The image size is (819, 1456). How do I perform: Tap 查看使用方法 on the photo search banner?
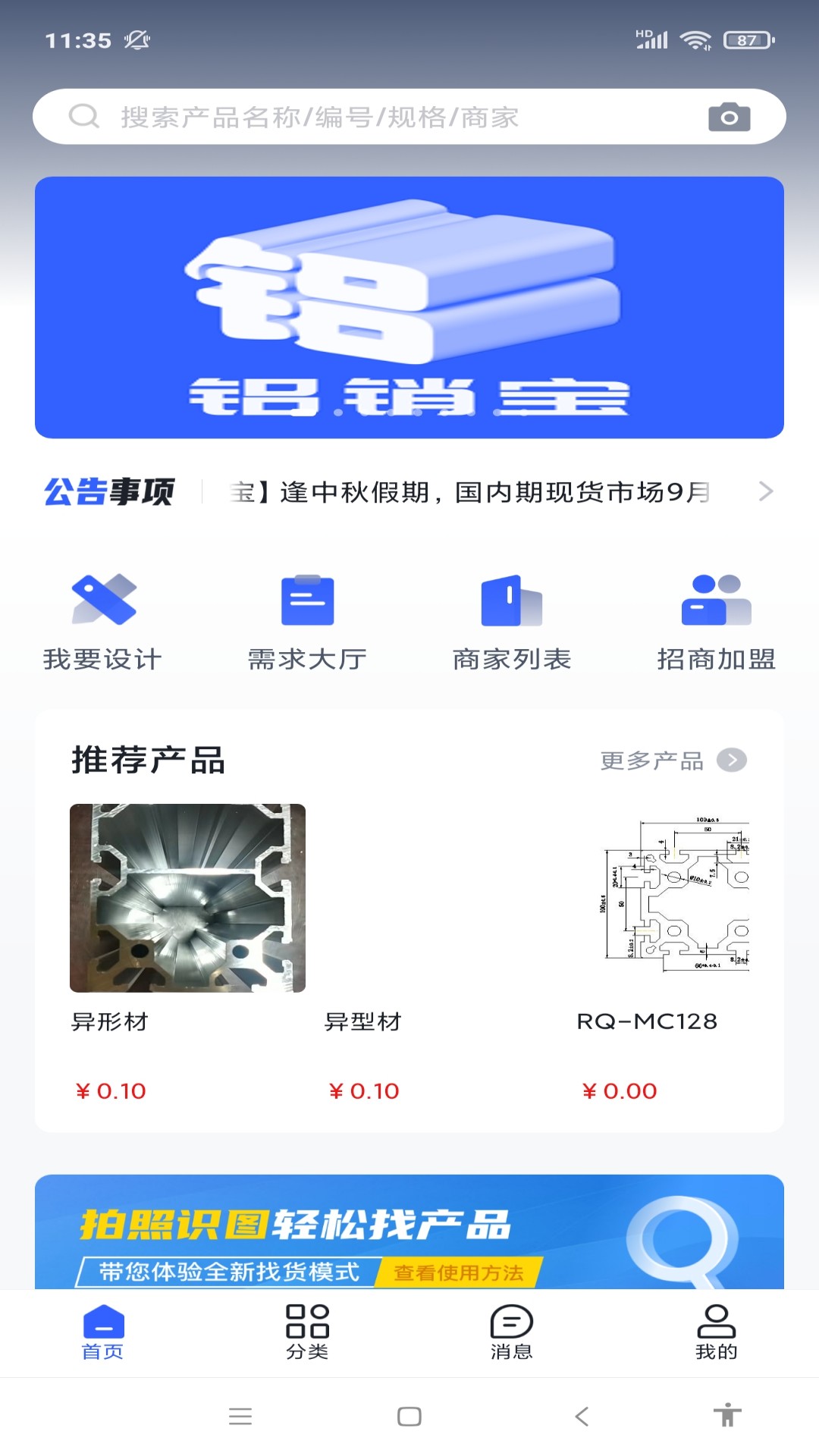click(x=459, y=1272)
